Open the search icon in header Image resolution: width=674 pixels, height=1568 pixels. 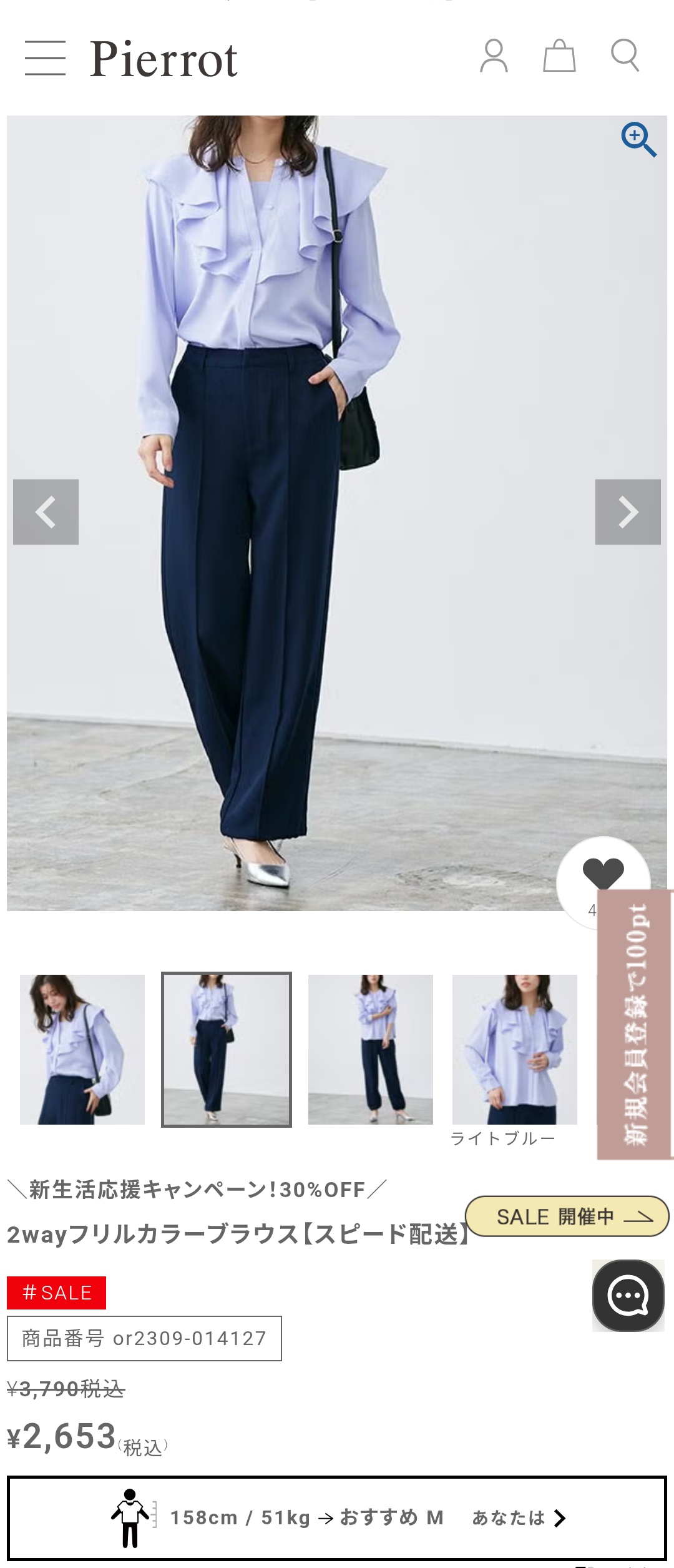click(x=625, y=56)
